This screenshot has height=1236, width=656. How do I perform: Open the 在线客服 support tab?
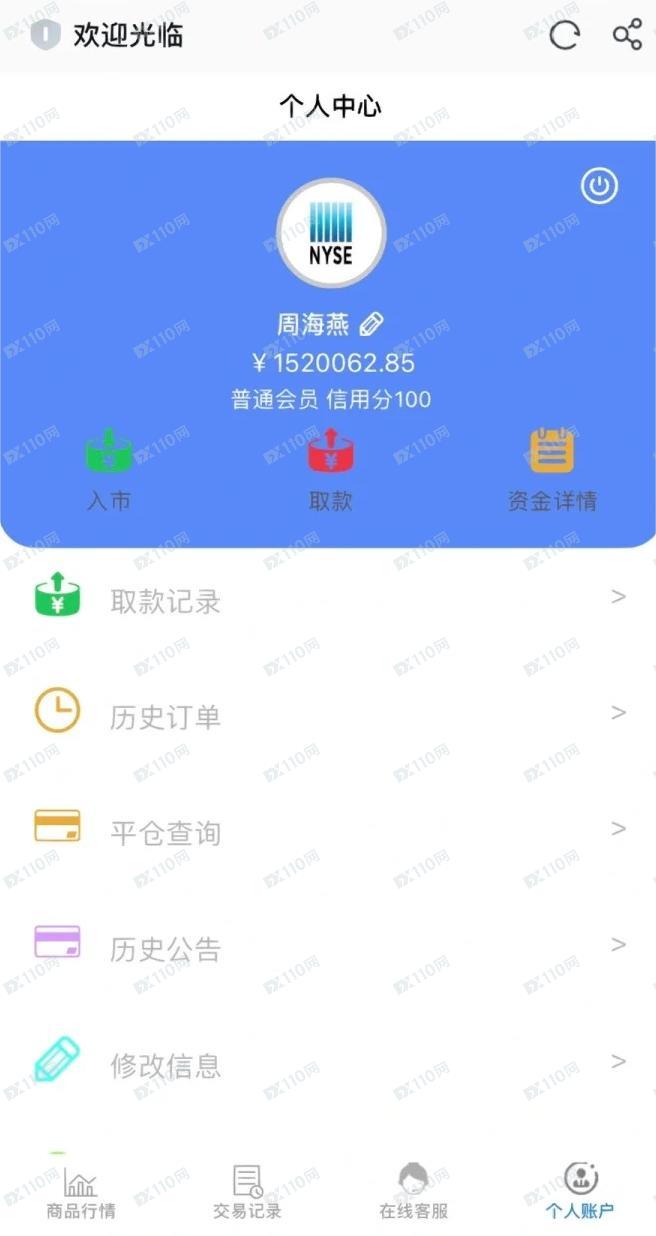(413, 1193)
